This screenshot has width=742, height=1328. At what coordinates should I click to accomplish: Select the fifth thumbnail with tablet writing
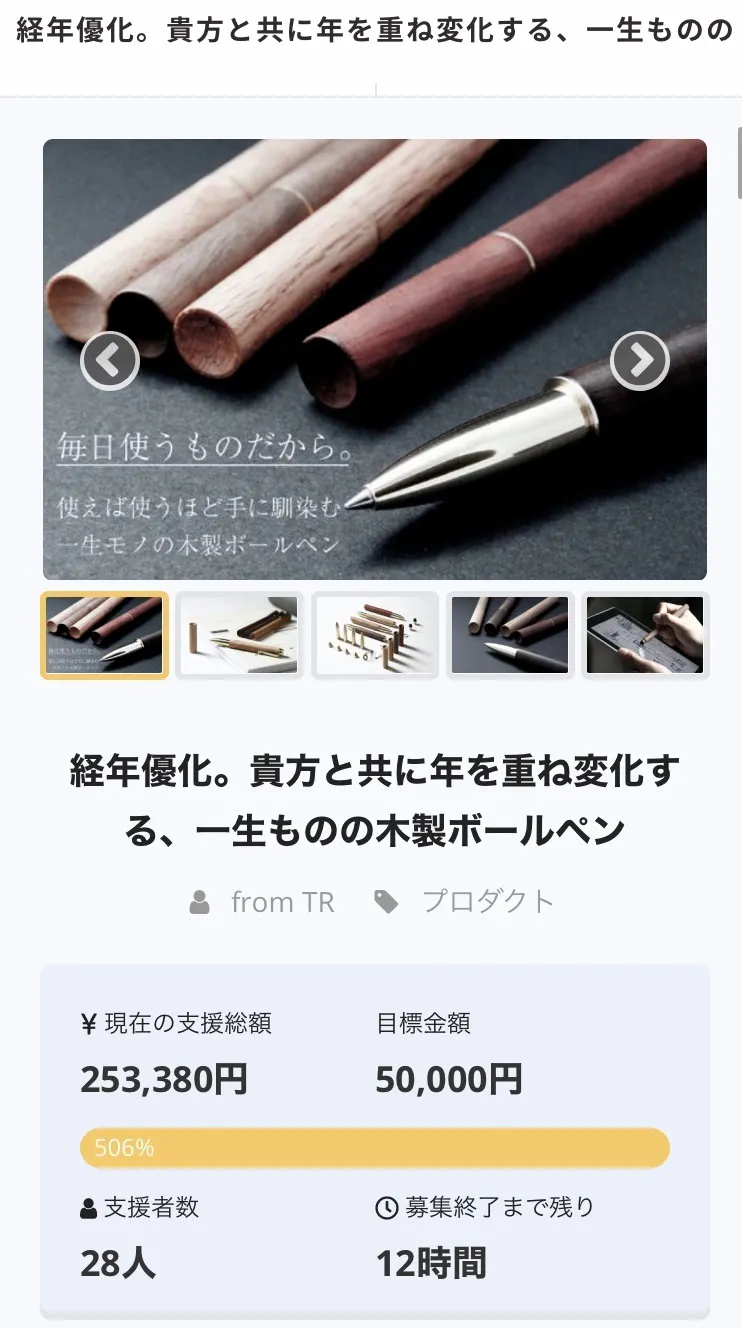[x=645, y=635]
